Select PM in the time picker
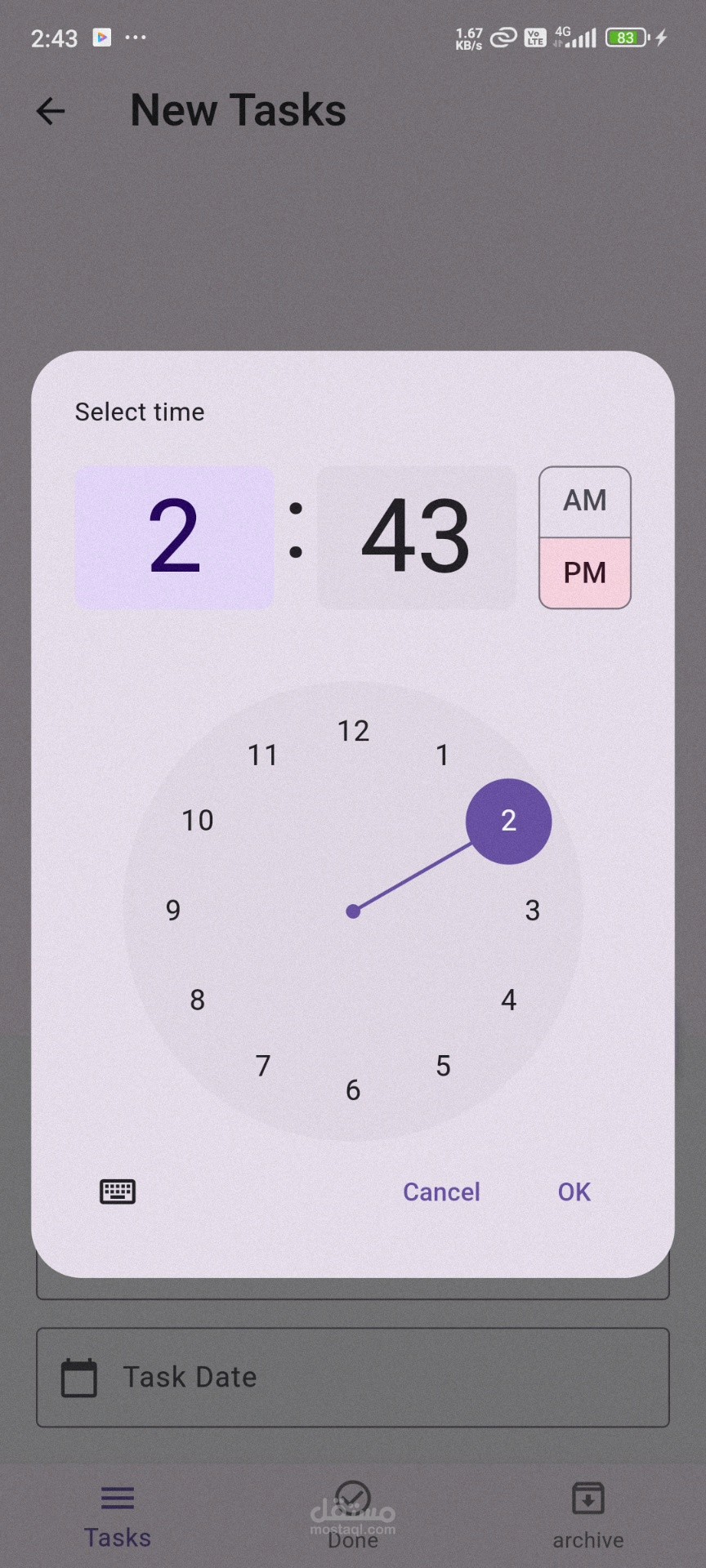This screenshot has height=1568, width=706. click(x=585, y=572)
